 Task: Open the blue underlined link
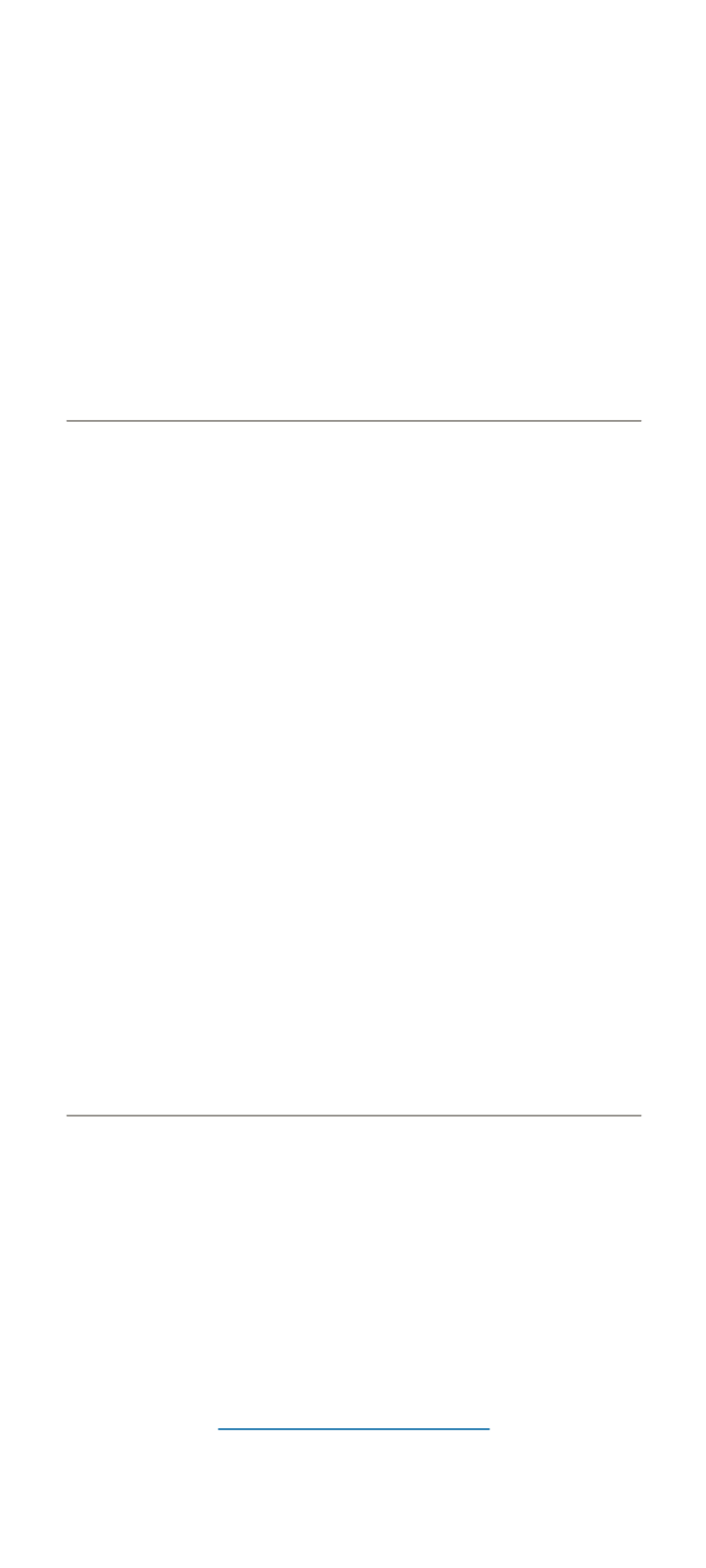353,1420
